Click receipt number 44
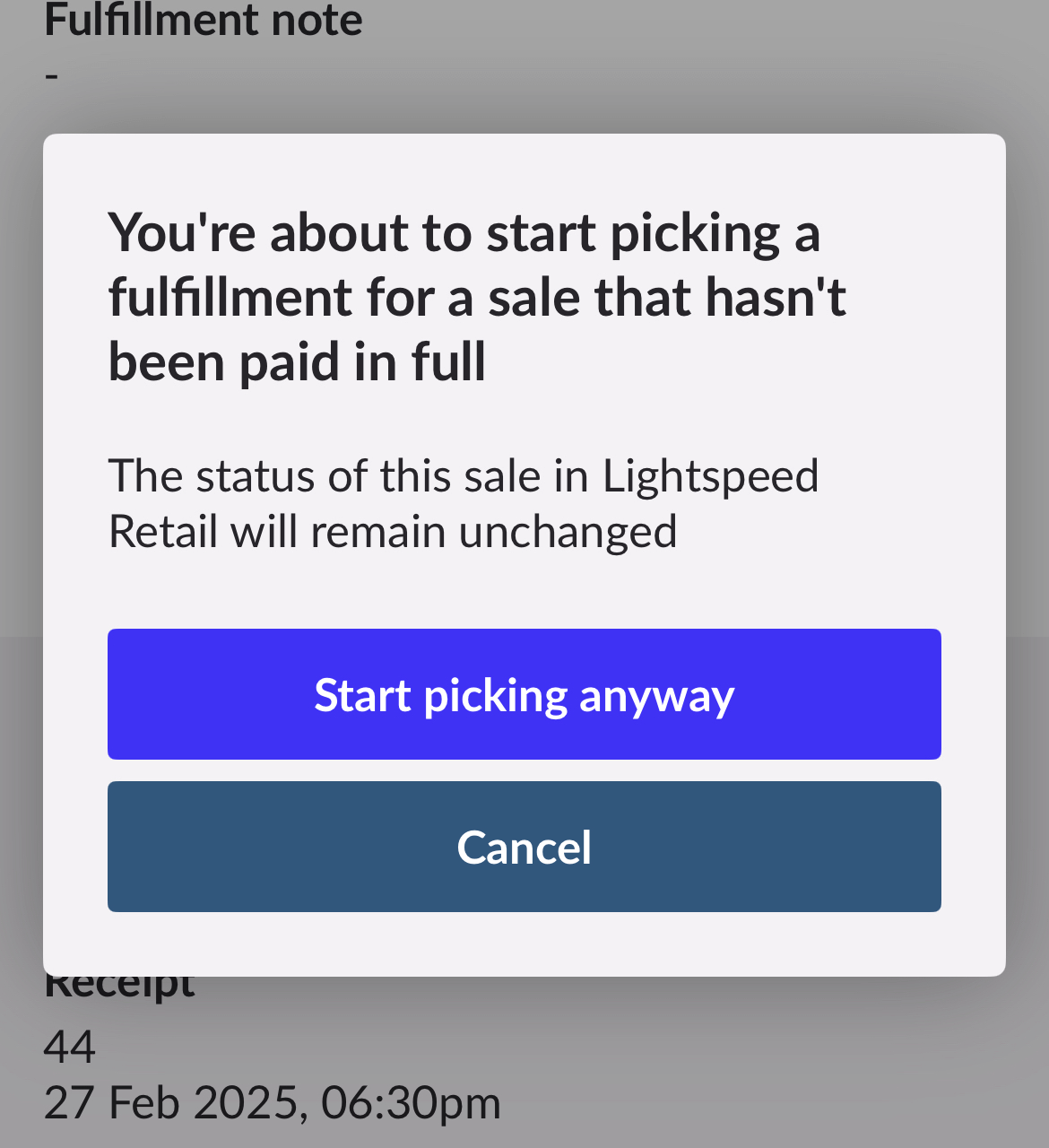 70,1046
